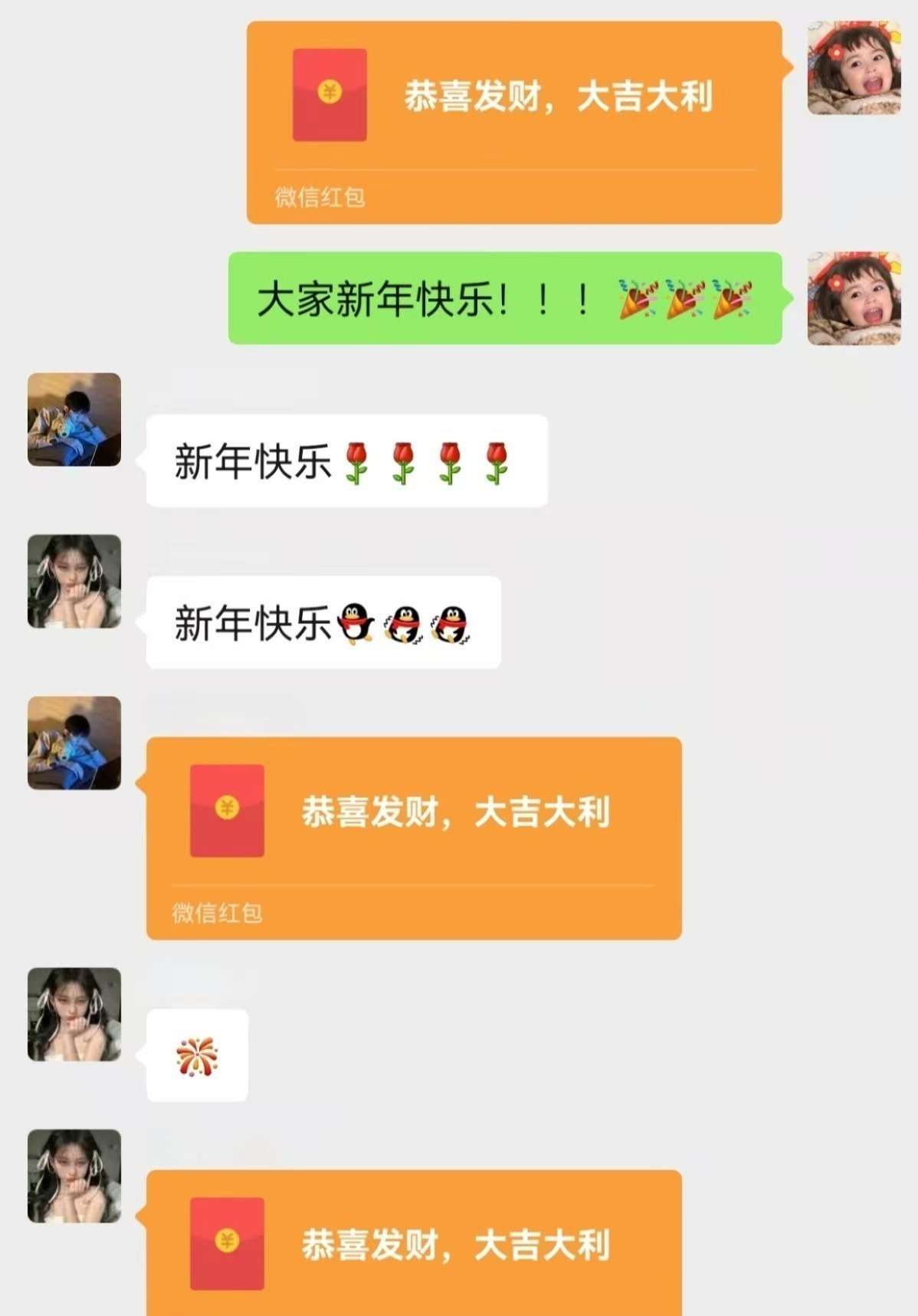The image size is (918, 1316).
Task: Tap your avatar beside 大家新年快乐 message
Action: click(x=854, y=298)
